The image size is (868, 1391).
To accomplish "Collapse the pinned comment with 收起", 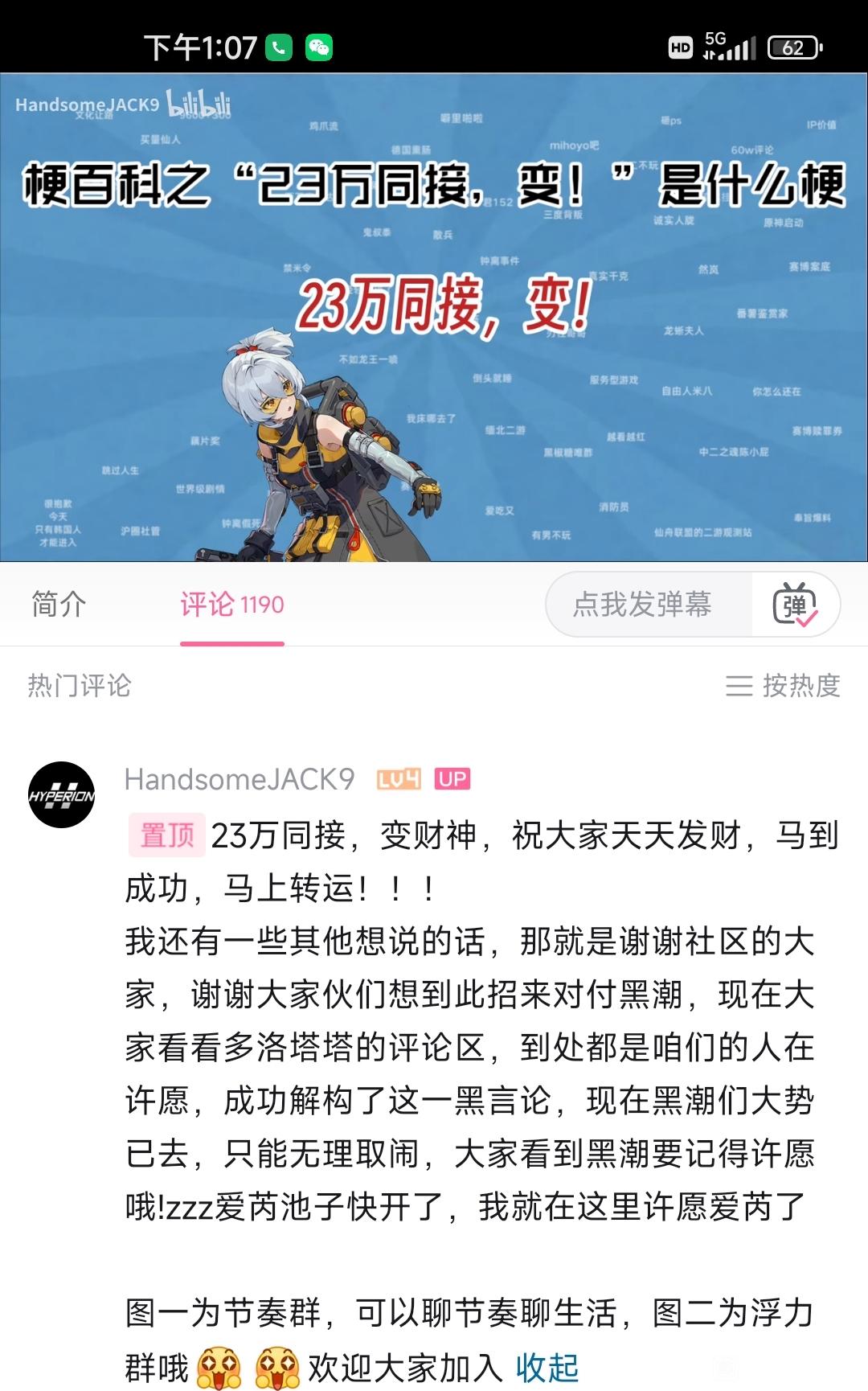I will pyautogui.click(x=547, y=1368).
